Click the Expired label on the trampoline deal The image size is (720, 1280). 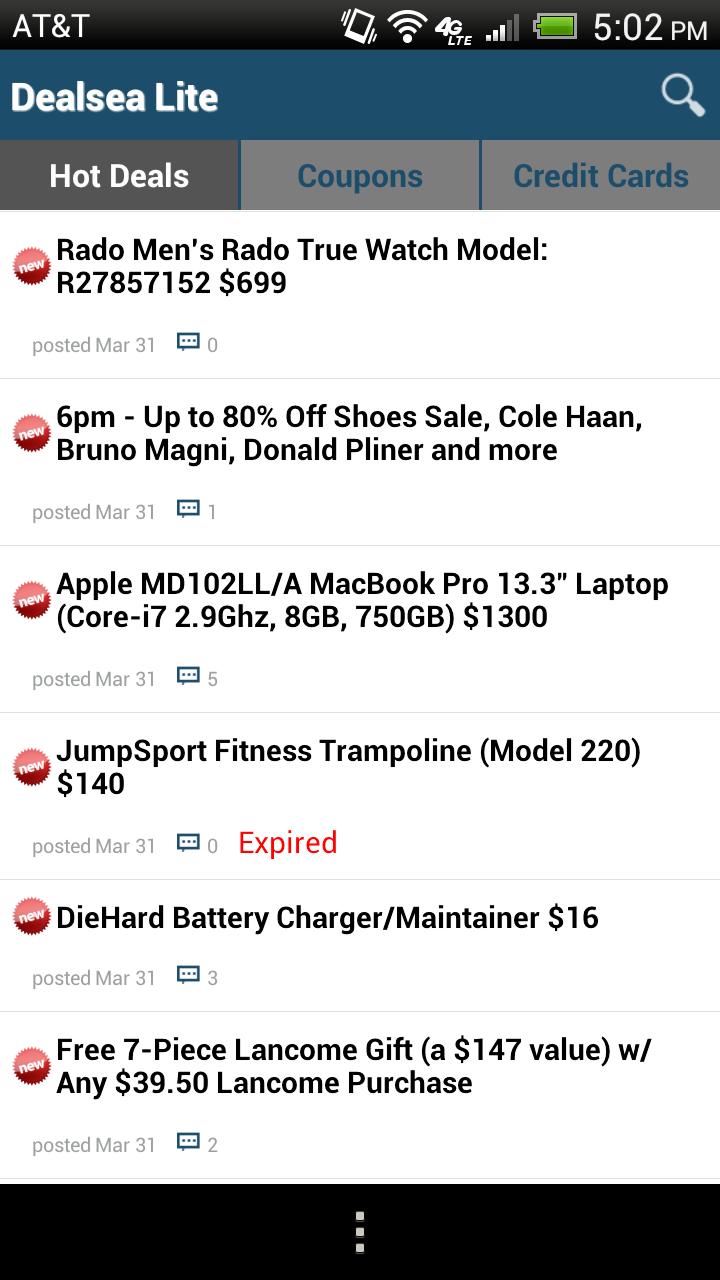pyautogui.click(x=287, y=842)
